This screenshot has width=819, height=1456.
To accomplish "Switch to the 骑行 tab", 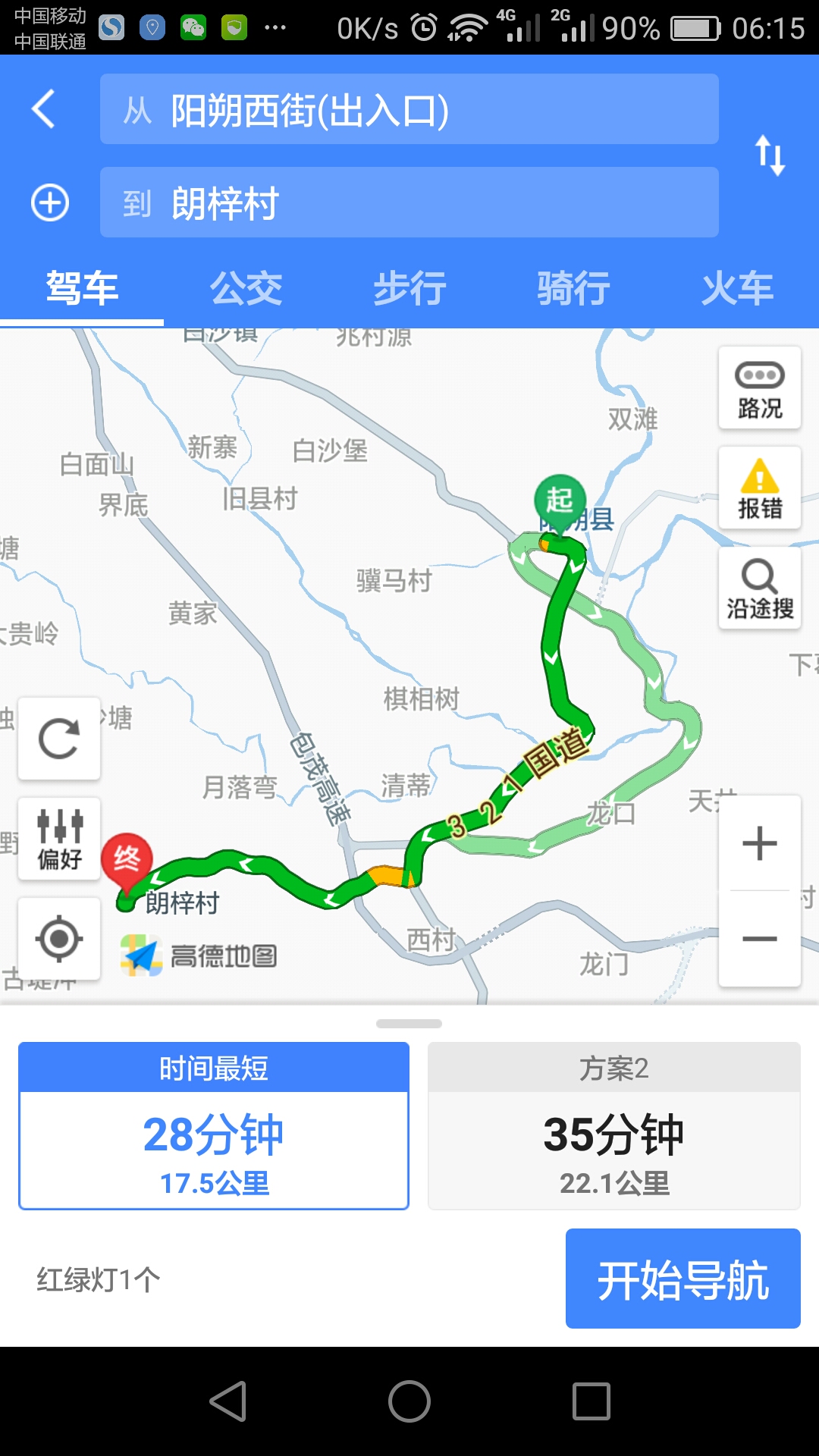I will point(573,288).
